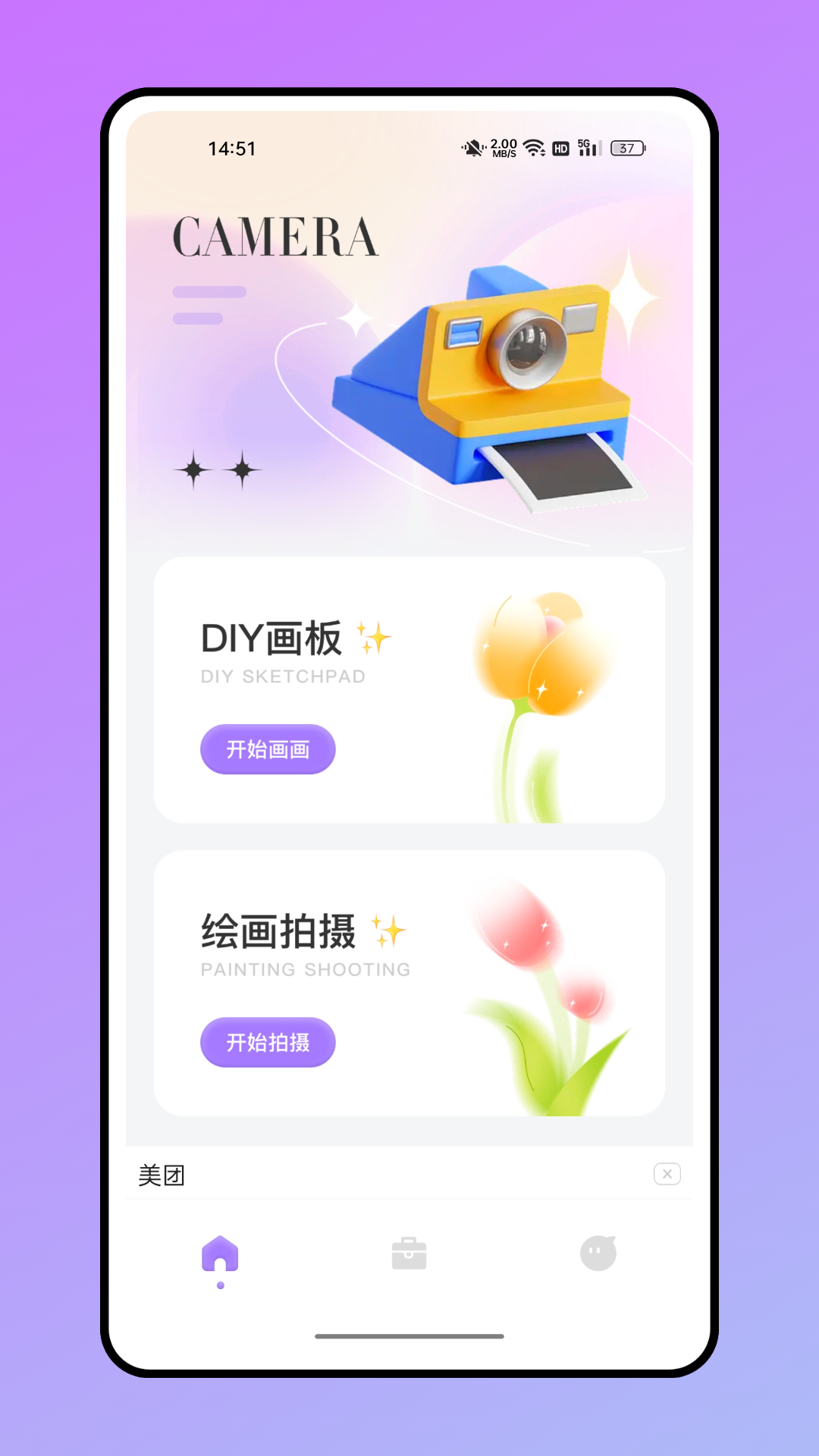819x1456 pixels.
Task: Tap 开始画画 to start drawing
Action: 268,749
